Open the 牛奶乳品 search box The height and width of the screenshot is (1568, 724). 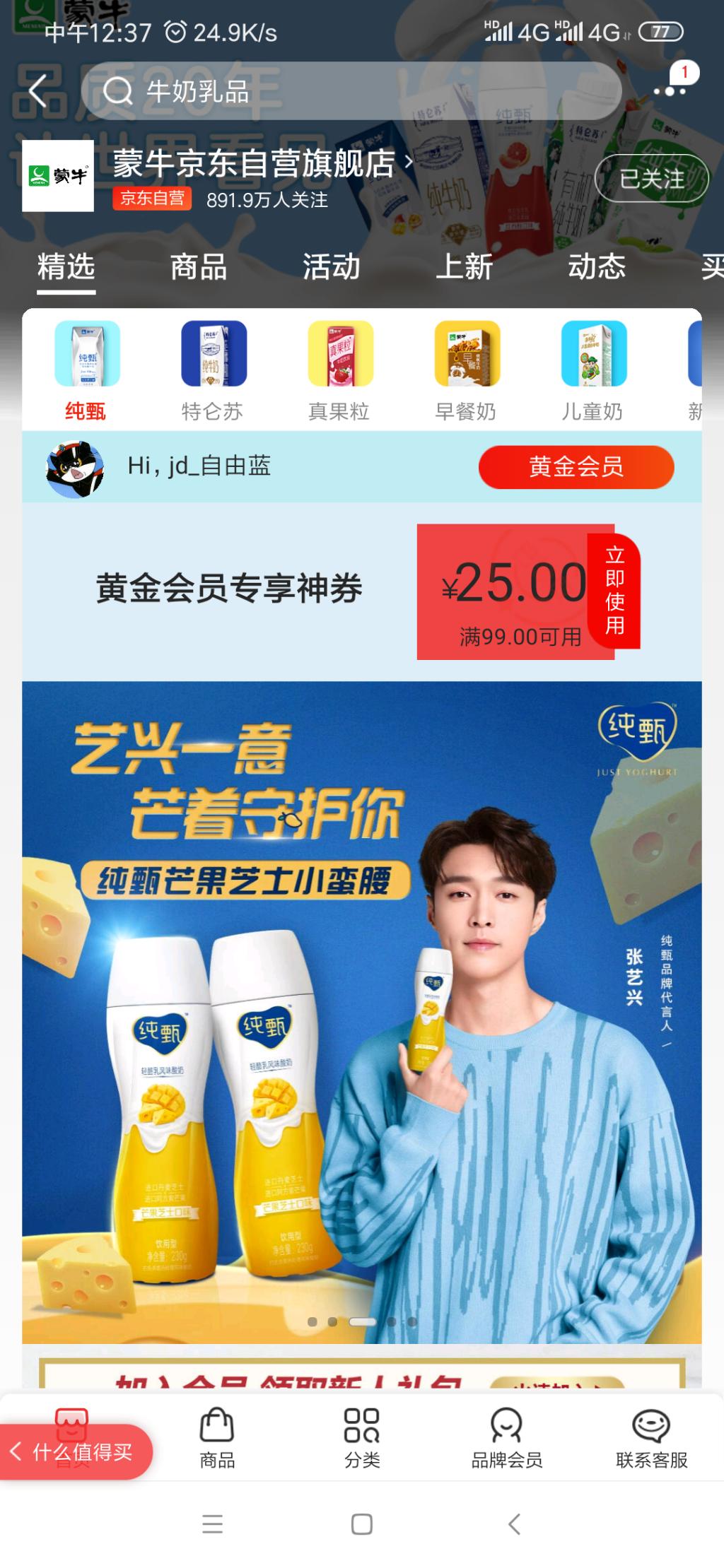point(351,91)
